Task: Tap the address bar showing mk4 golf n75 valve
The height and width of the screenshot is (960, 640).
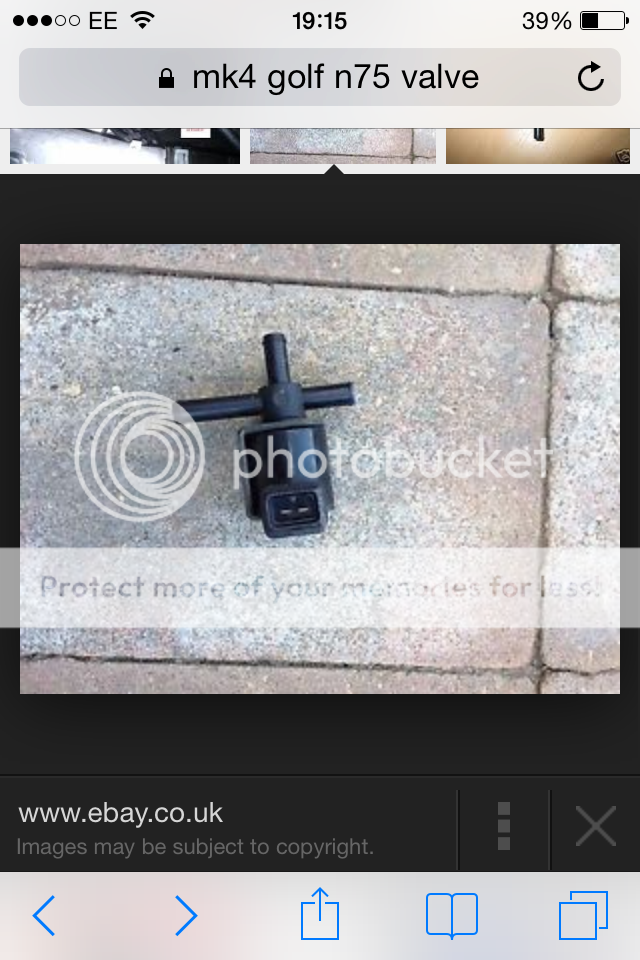Action: tap(320, 78)
